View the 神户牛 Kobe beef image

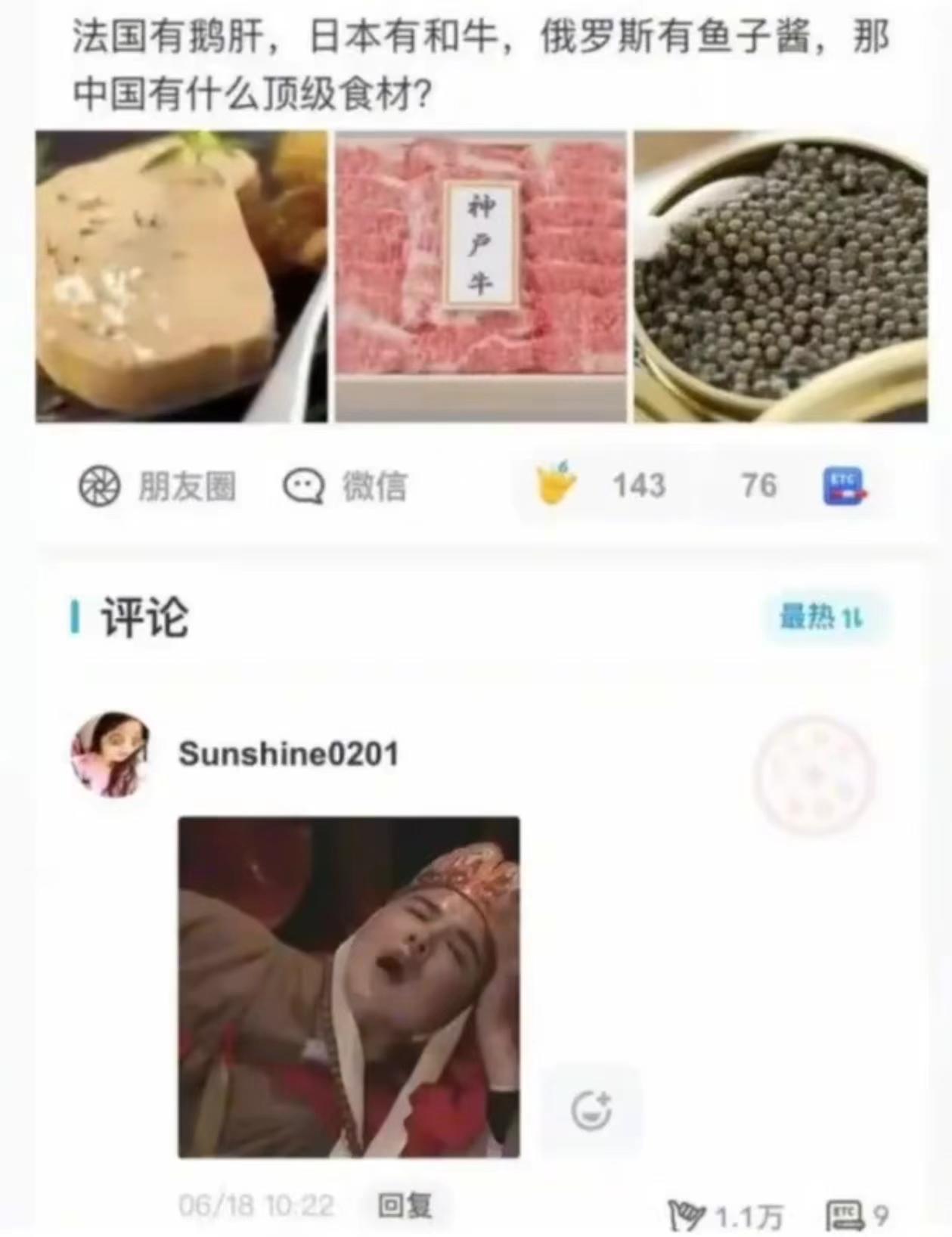pos(476,276)
